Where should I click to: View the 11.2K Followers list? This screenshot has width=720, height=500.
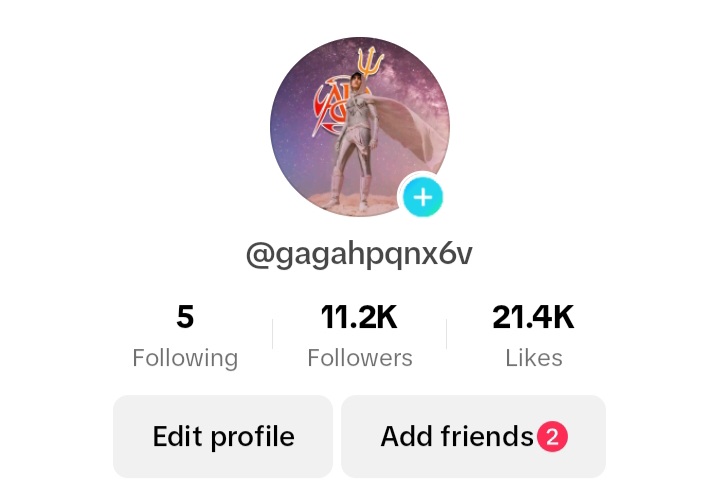(359, 337)
